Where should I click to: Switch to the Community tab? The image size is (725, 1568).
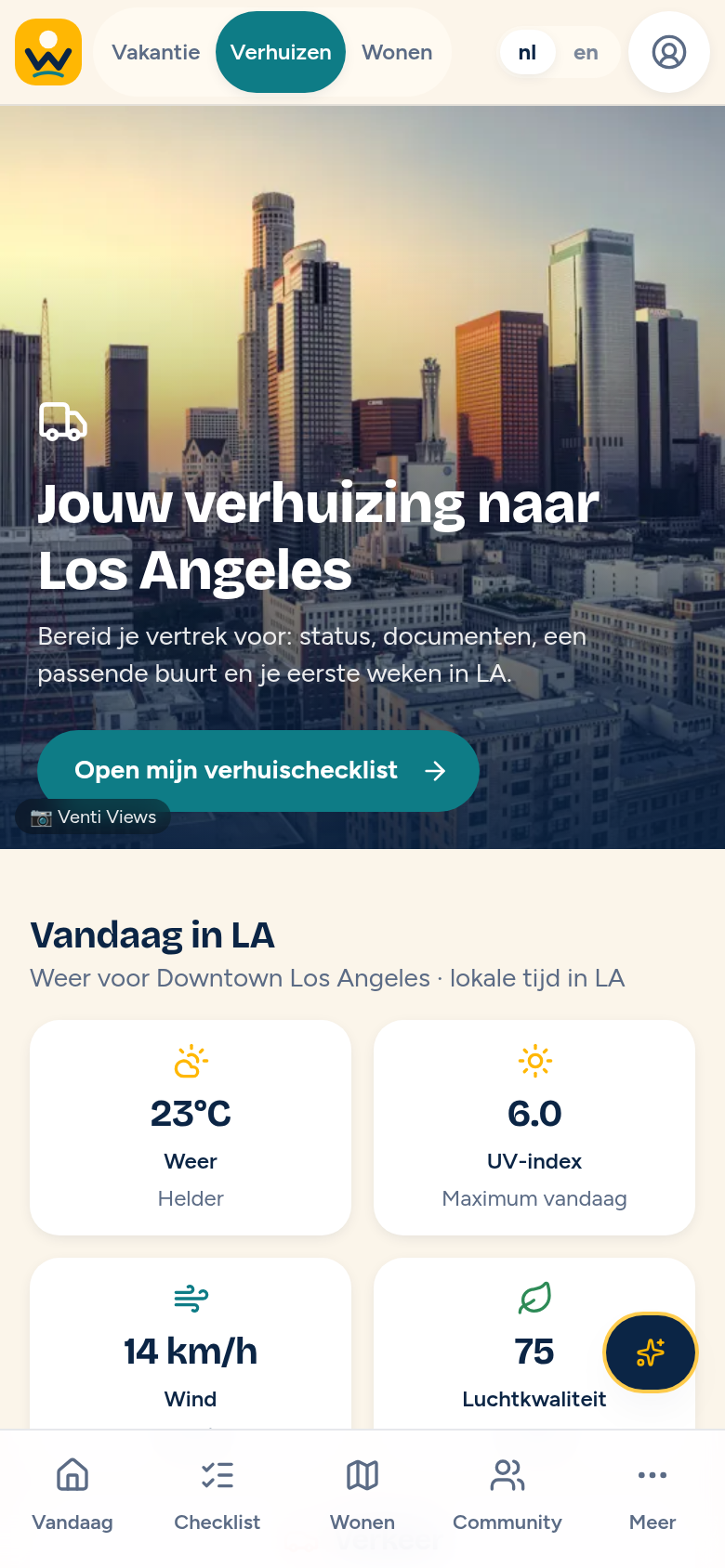pyautogui.click(x=507, y=1494)
